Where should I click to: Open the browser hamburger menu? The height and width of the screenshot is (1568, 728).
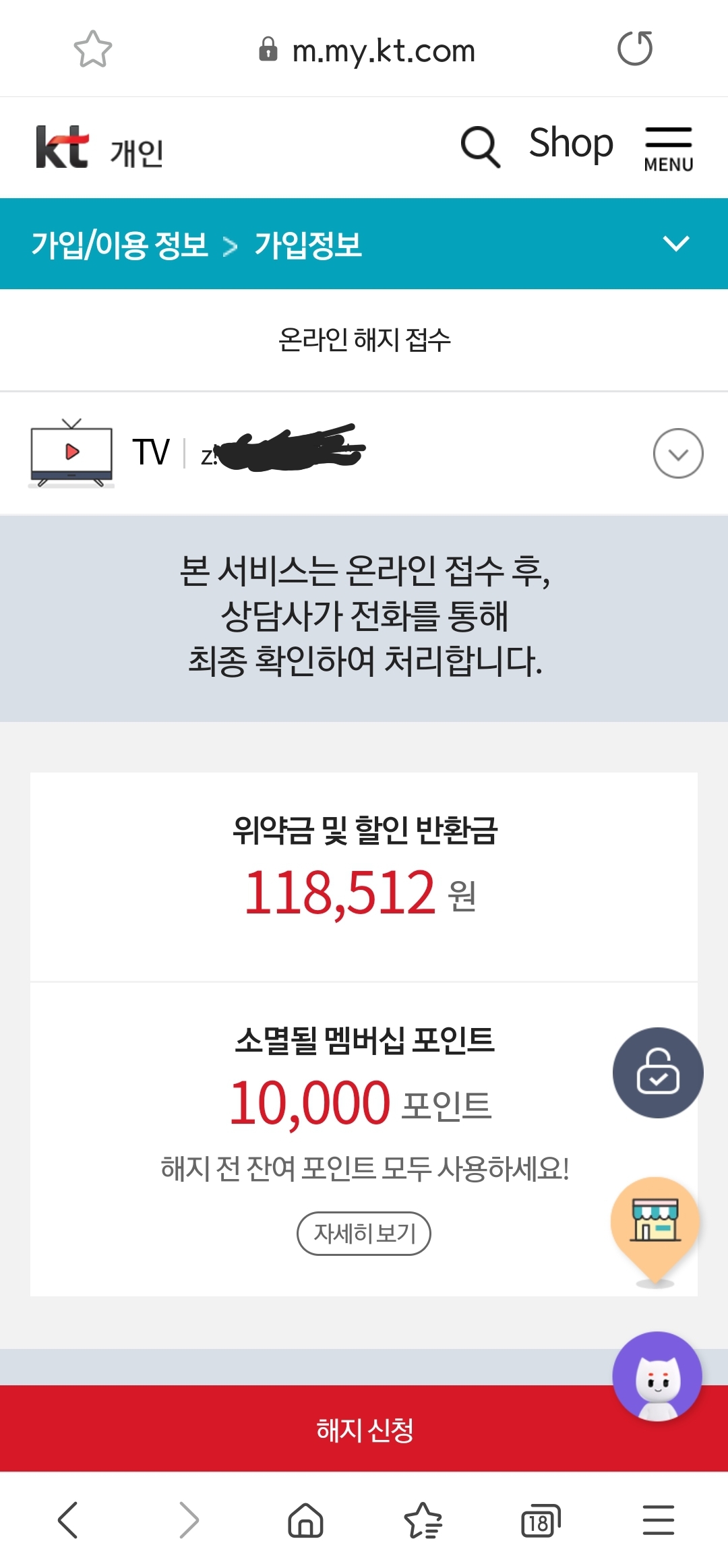658,1520
